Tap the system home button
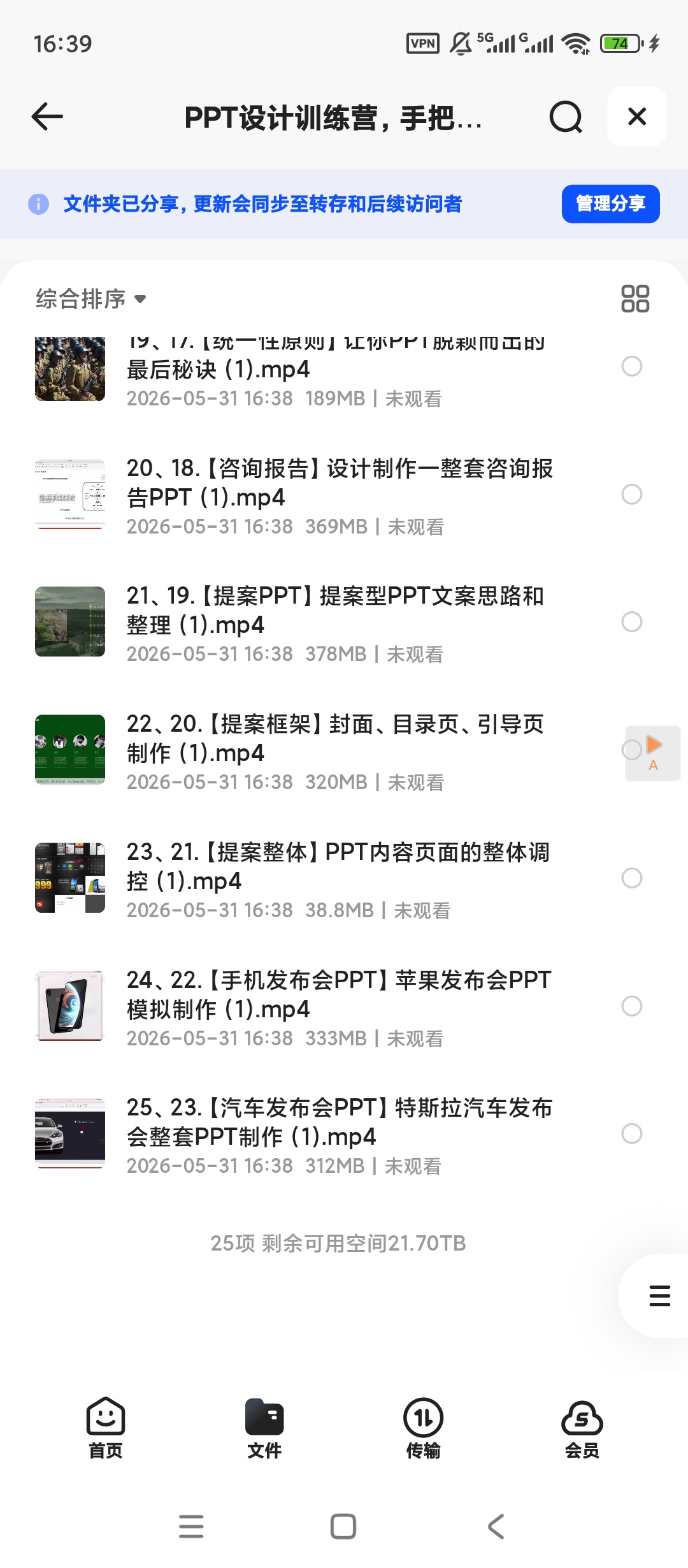 [x=343, y=1527]
